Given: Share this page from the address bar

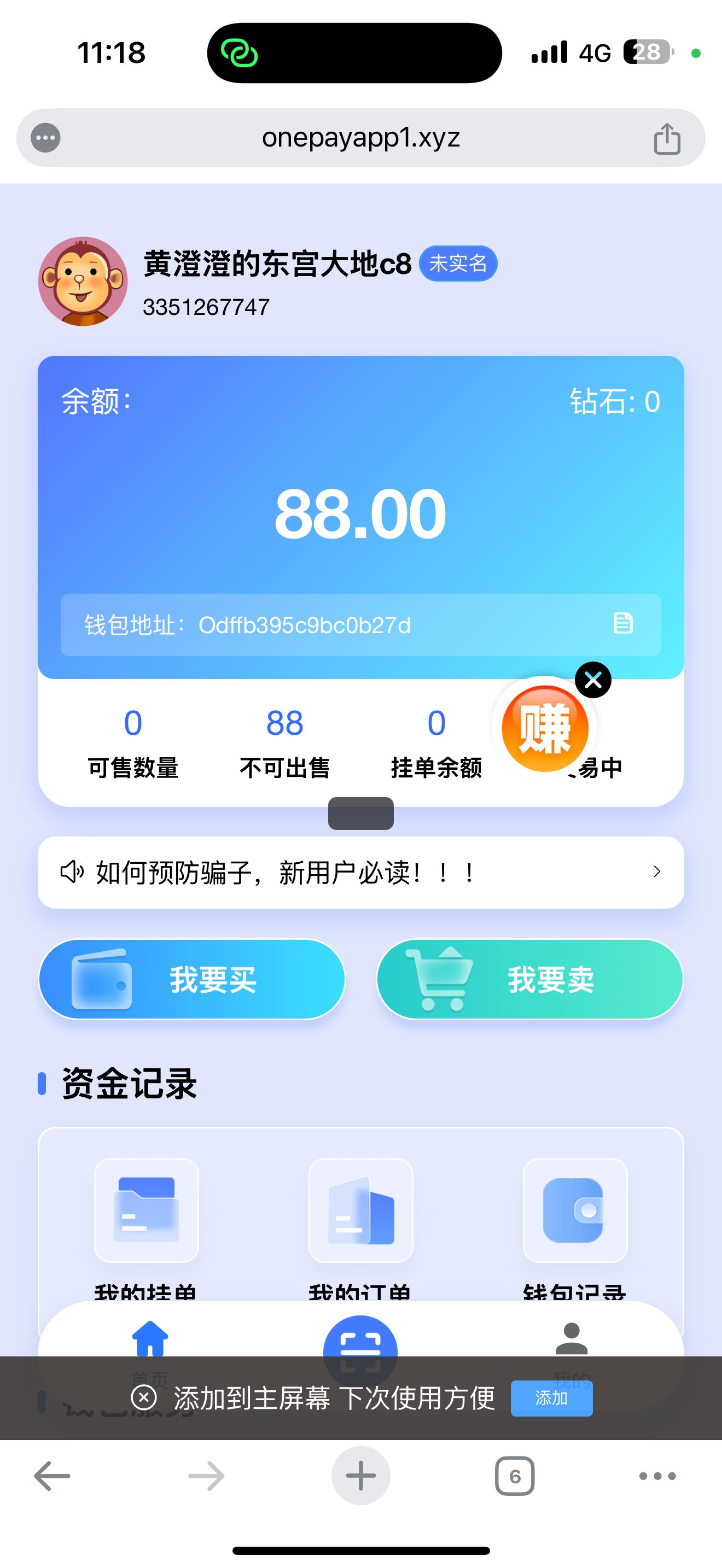Looking at the screenshot, I should [x=667, y=139].
